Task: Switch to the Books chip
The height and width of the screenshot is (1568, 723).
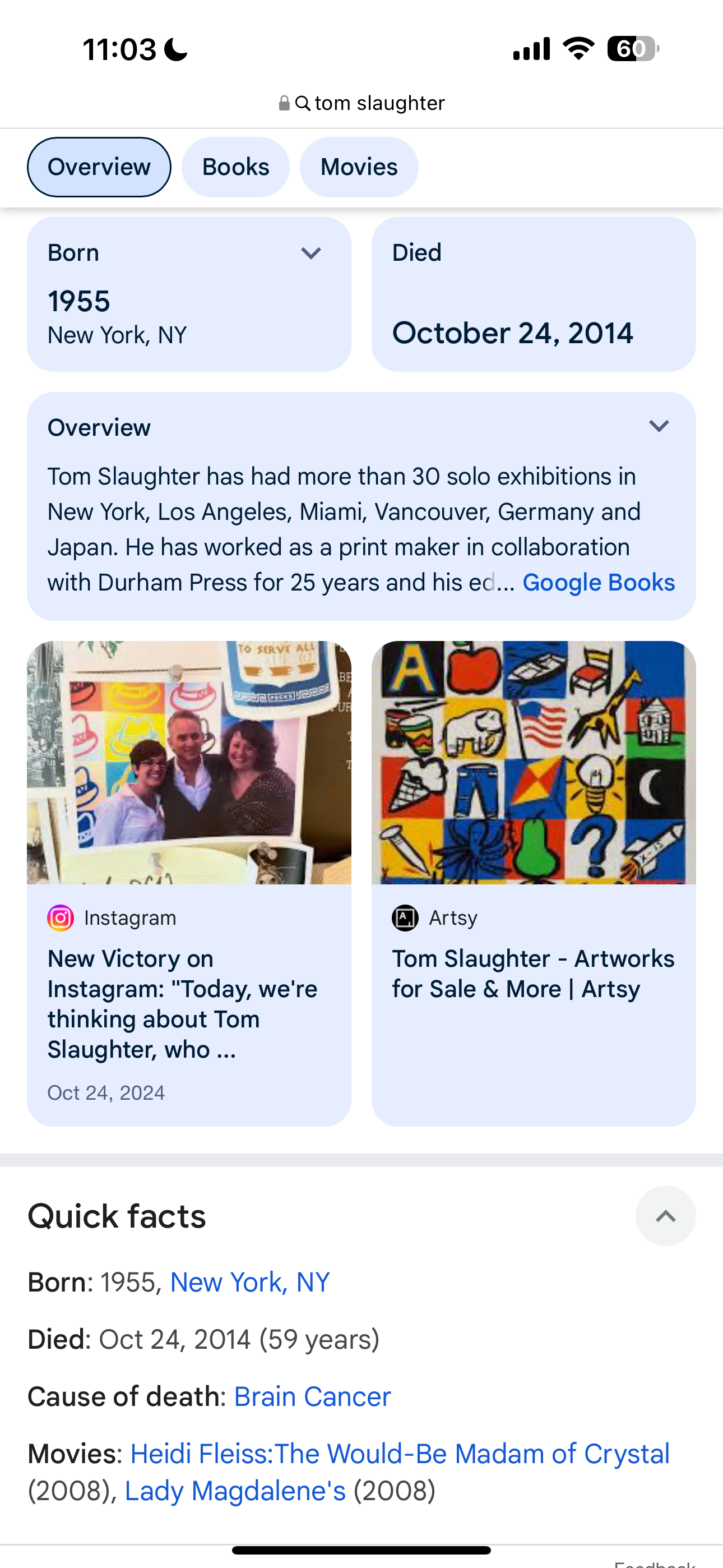Action: pyautogui.click(x=235, y=167)
